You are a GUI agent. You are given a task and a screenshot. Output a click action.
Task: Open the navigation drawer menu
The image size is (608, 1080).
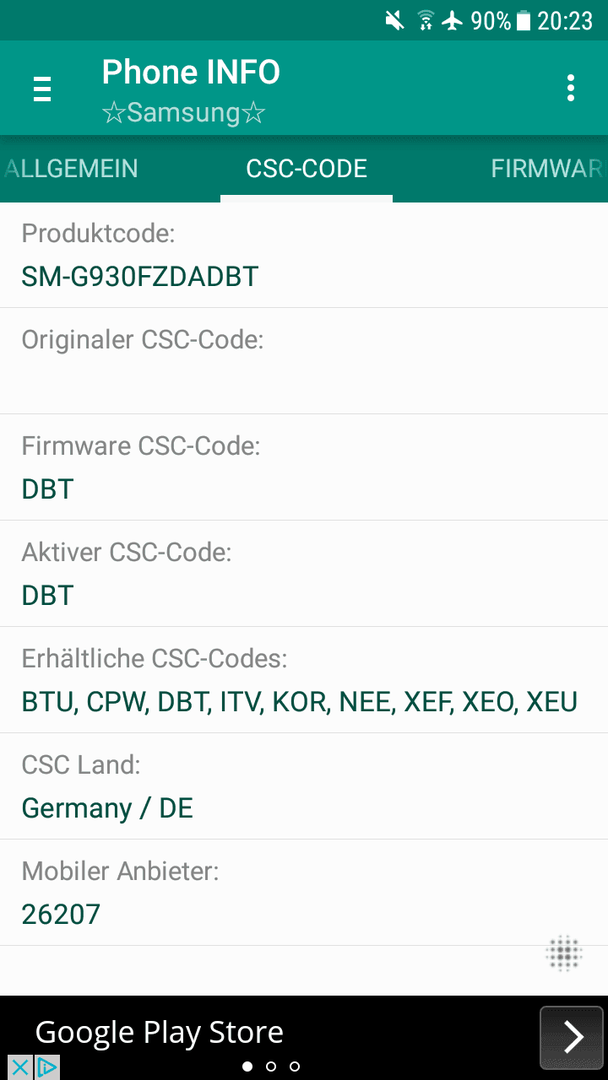[42, 89]
